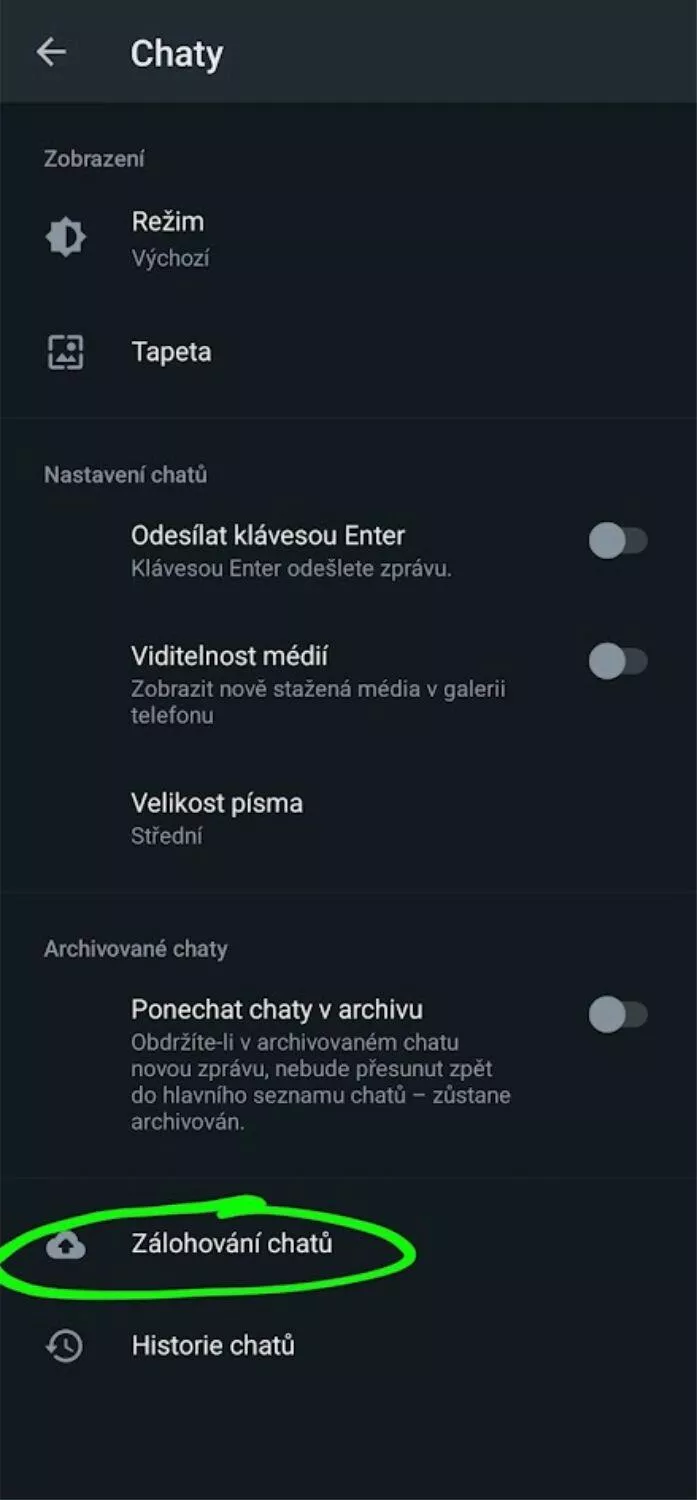The height and width of the screenshot is (1500, 697).
Task: Open Velikost písma setting
Action: tap(348, 818)
